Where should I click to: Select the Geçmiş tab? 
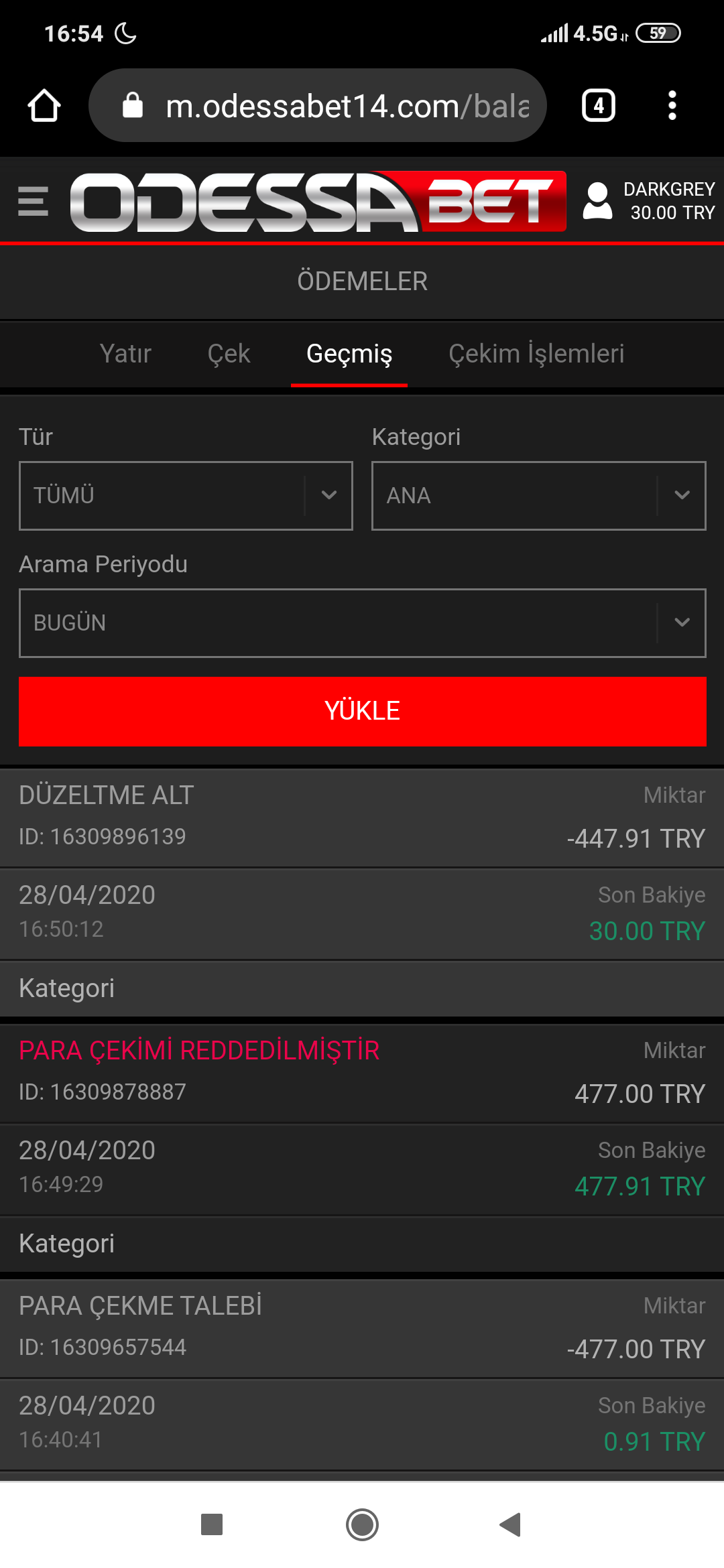coord(349,354)
